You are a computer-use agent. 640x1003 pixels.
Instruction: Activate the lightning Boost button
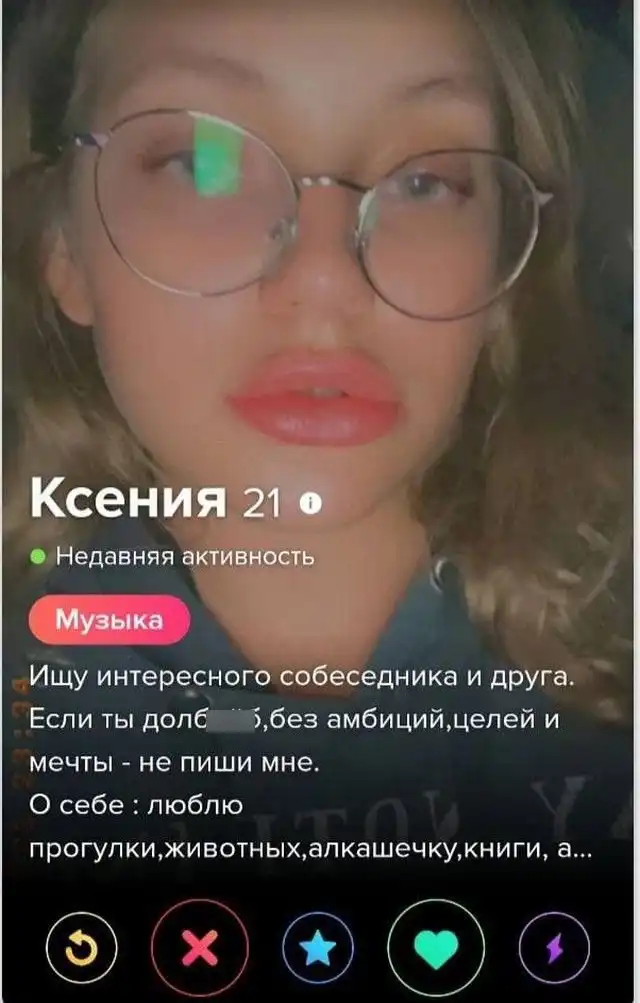(x=555, y=949)
